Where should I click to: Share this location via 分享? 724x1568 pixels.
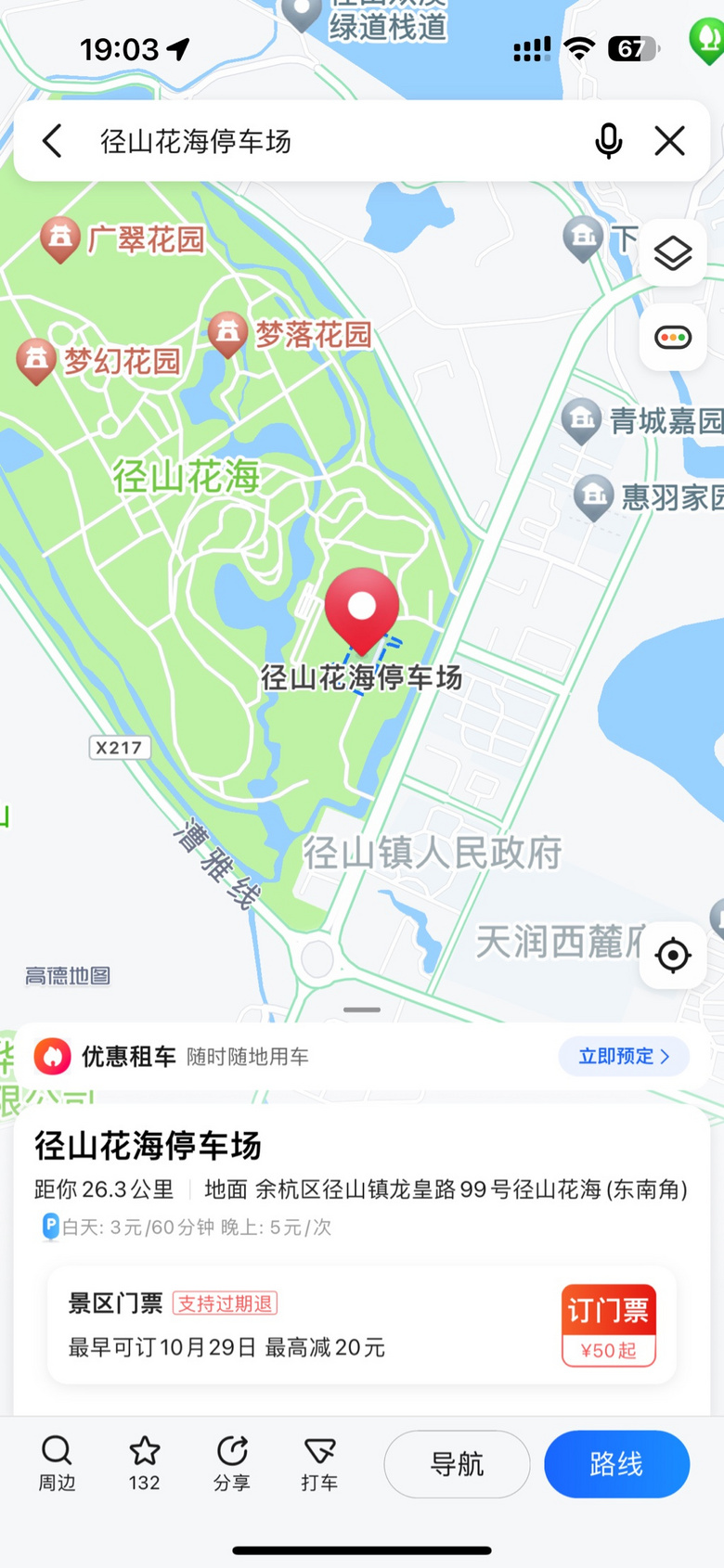(x=232, y=1463)
